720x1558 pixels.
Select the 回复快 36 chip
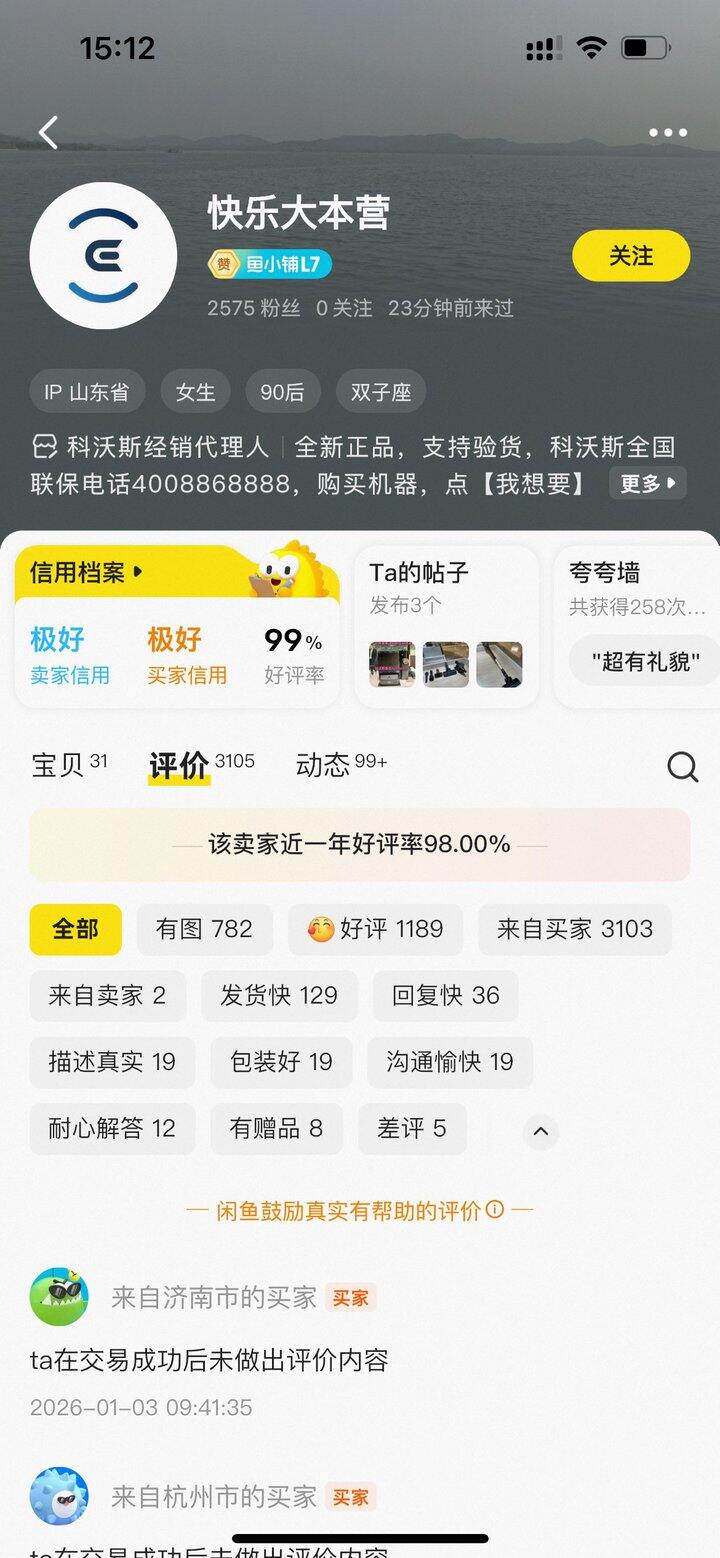click(x=445, y=995)
